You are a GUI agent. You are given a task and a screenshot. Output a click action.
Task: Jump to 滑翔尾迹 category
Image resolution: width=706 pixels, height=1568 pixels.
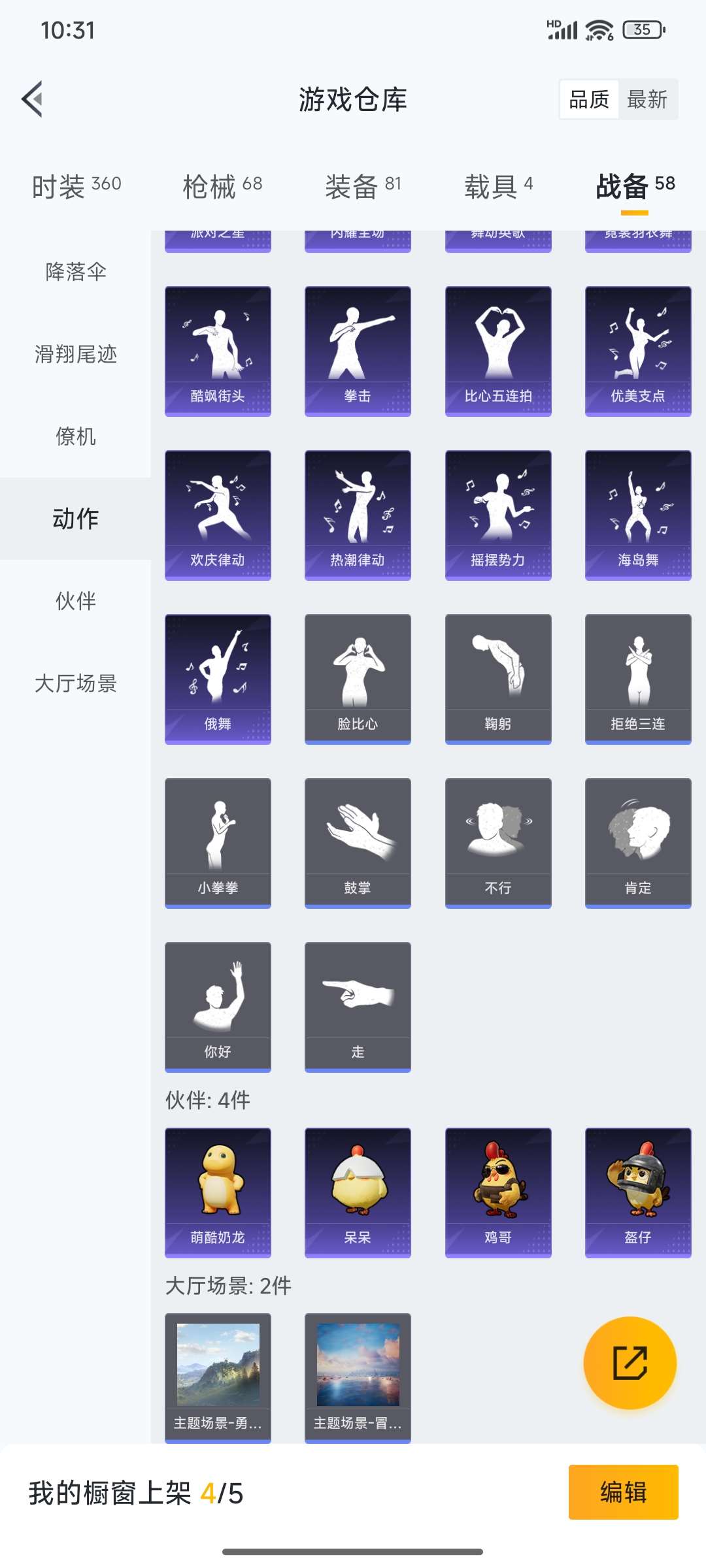[76, 354]
